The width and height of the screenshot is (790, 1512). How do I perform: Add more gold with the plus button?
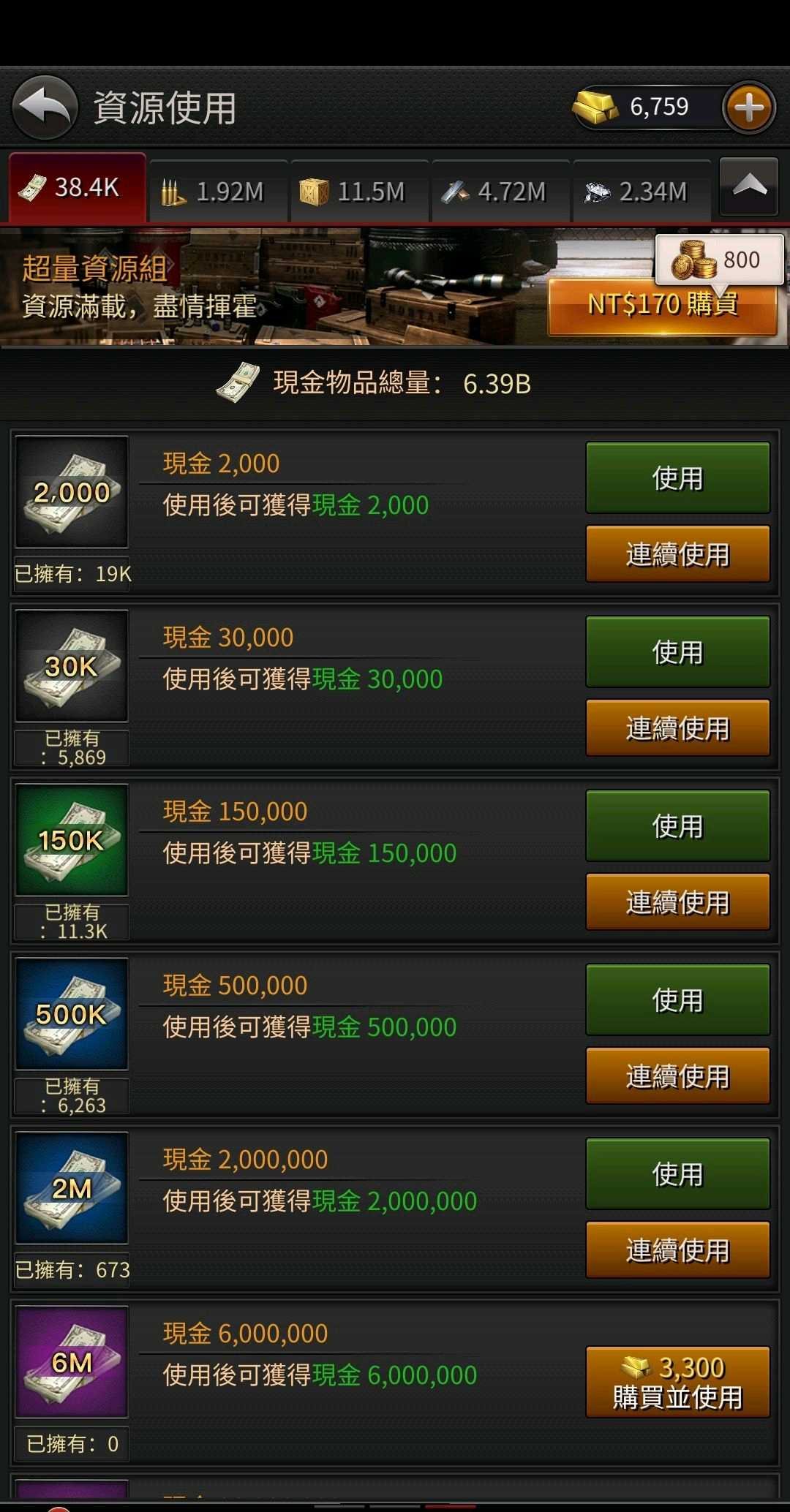[748, 108]
